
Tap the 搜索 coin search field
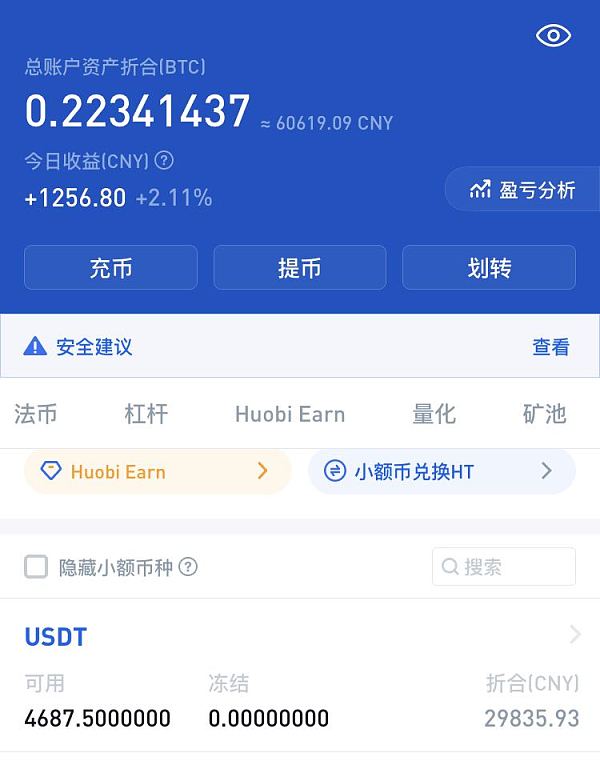tap(504, 567)
